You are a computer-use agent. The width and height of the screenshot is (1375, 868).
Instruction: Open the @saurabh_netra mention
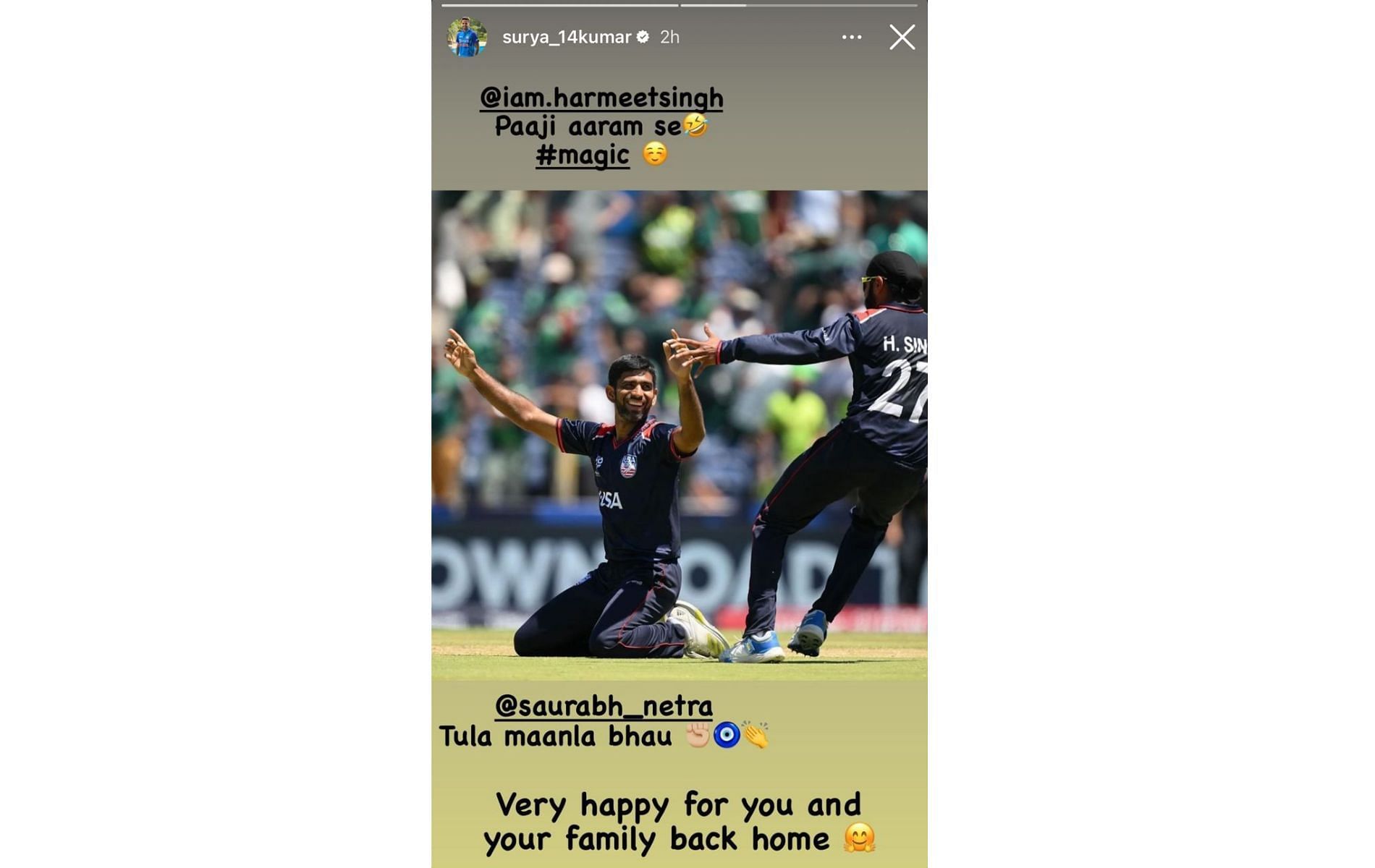(604, 705)
